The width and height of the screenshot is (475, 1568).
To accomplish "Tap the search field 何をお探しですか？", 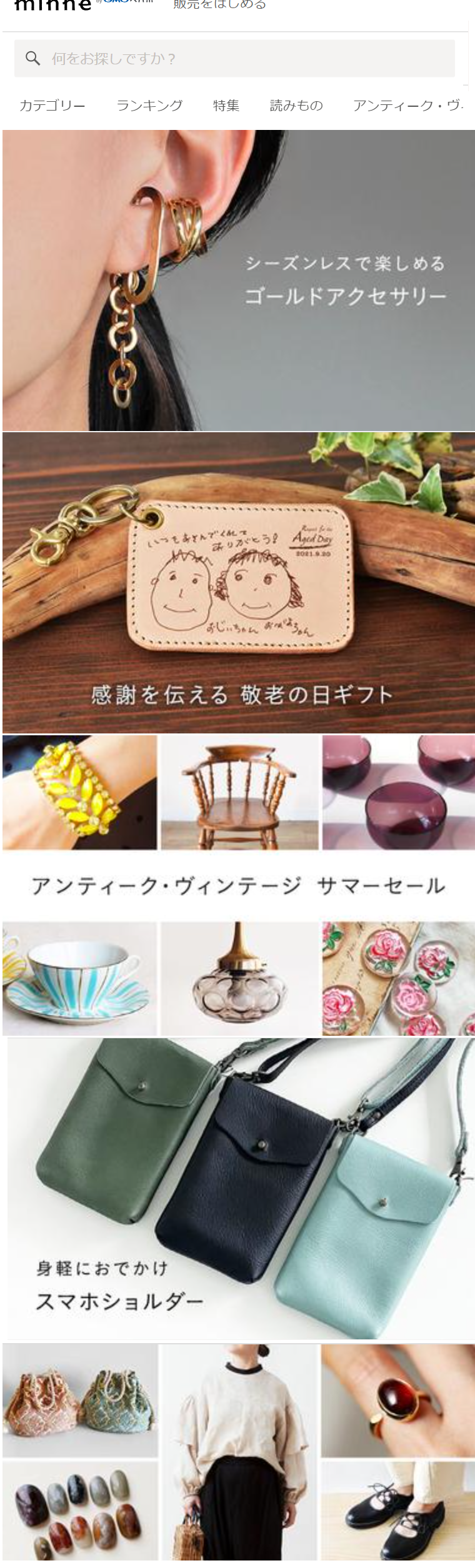I will coord(234,59).
